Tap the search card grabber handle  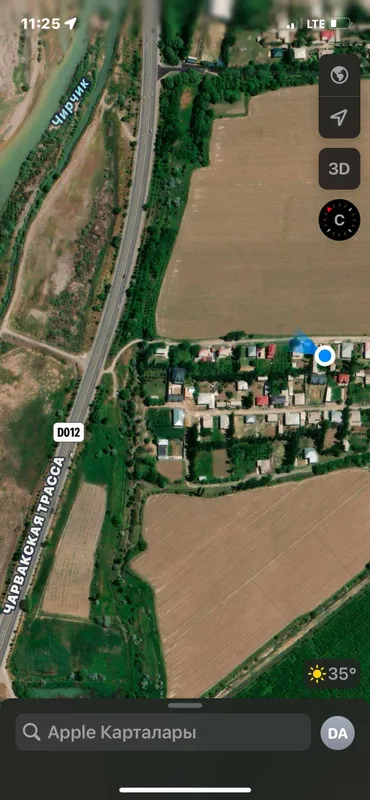[185, 706]
